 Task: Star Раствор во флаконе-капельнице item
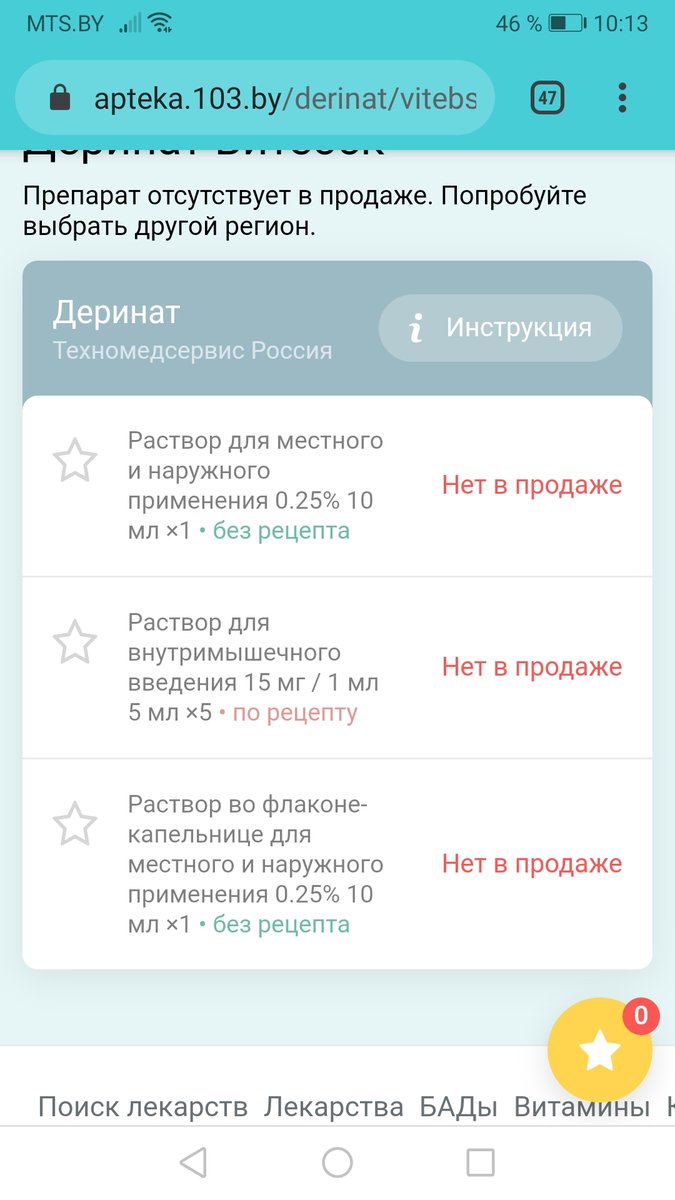click(x=75, y=825)
